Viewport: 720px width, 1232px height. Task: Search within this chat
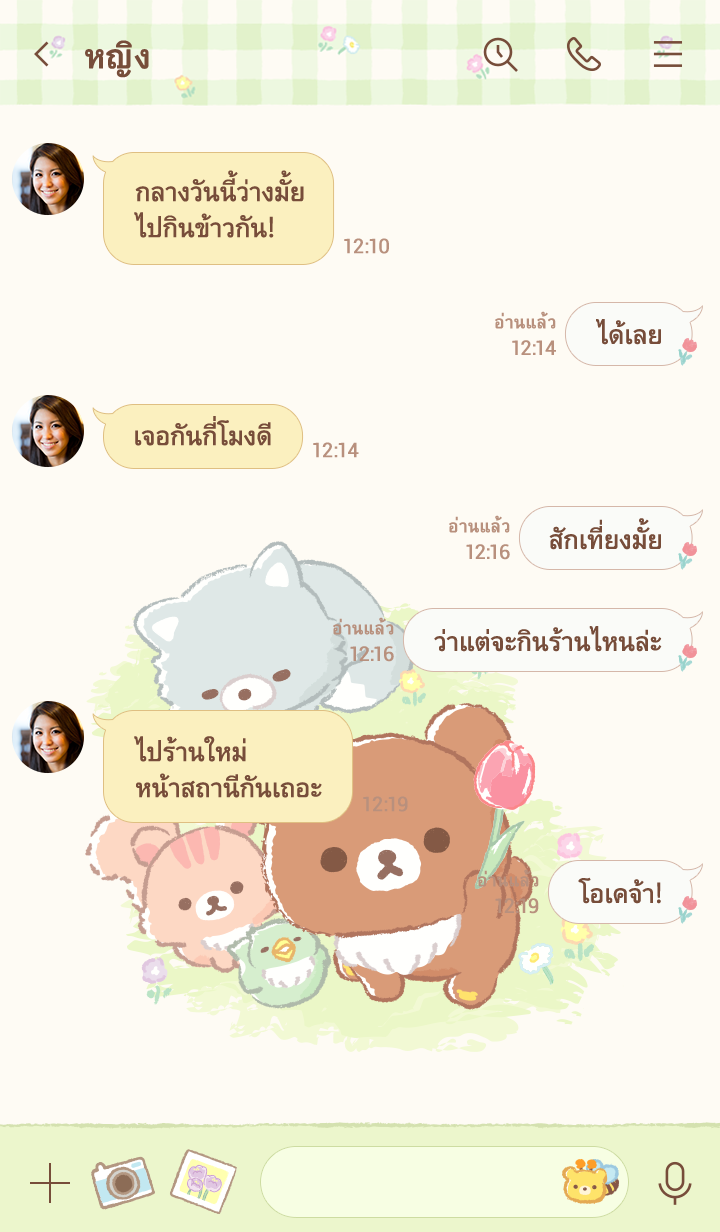click(500, 55)
